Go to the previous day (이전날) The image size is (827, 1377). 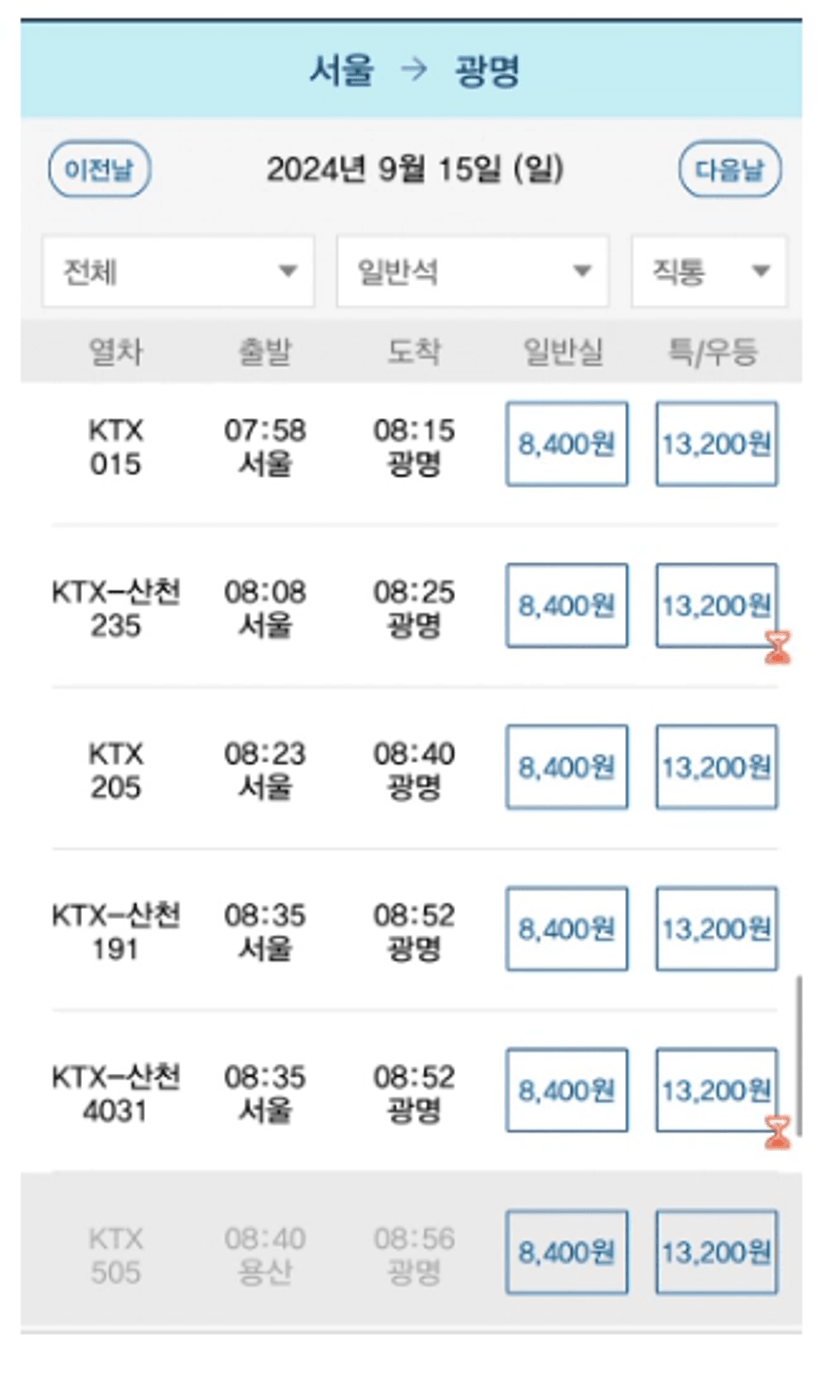click(x=99, y=170)
